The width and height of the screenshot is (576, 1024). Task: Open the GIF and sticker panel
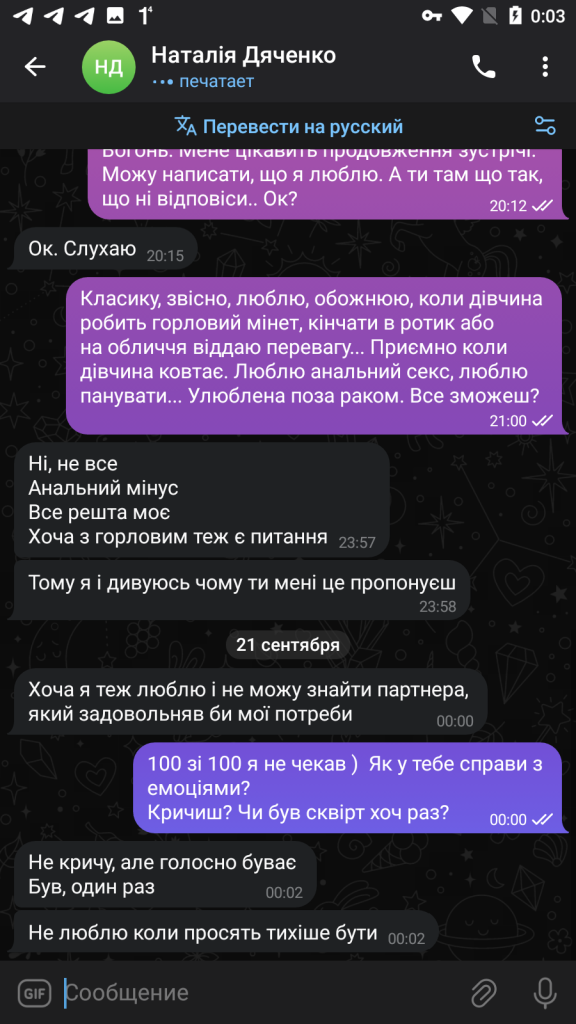34,993
